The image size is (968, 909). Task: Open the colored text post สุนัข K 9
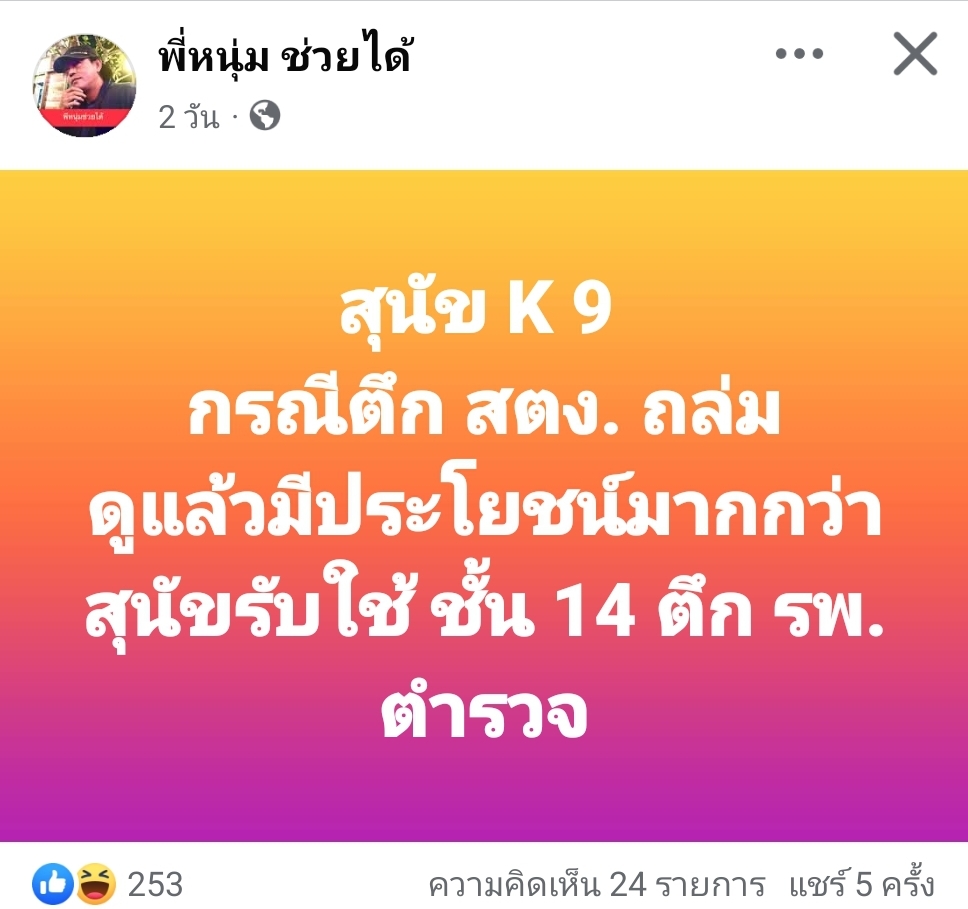click(484, 505)
